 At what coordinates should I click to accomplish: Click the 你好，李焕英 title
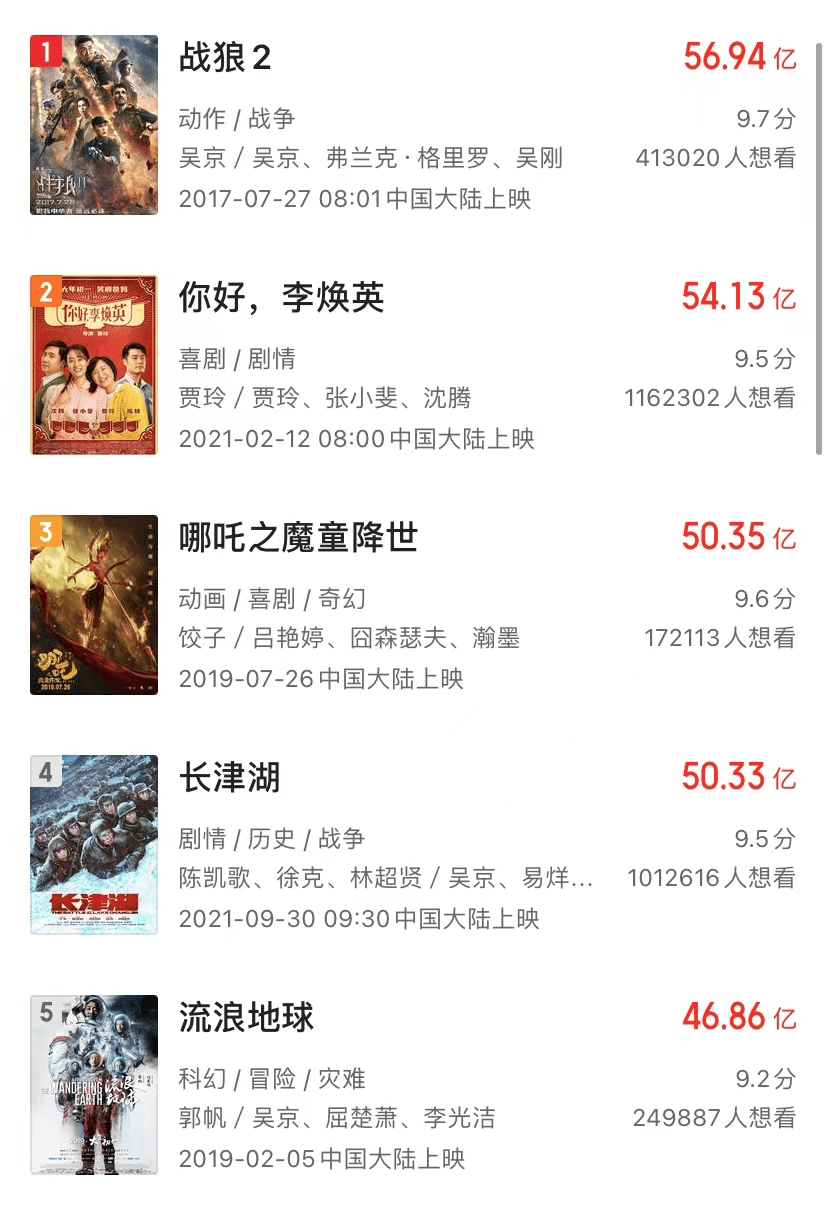coord(280,299)
